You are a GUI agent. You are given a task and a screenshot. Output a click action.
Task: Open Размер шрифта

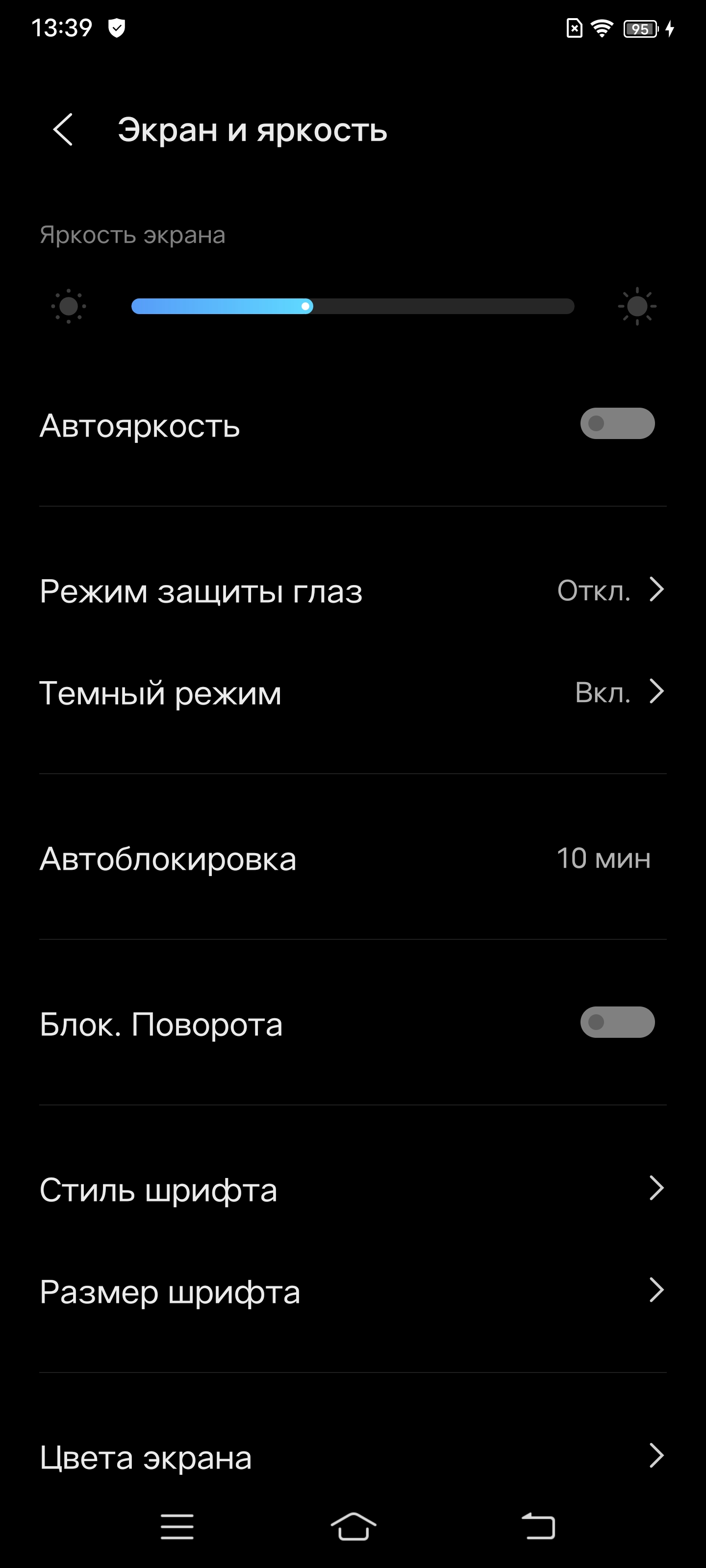353,1291
